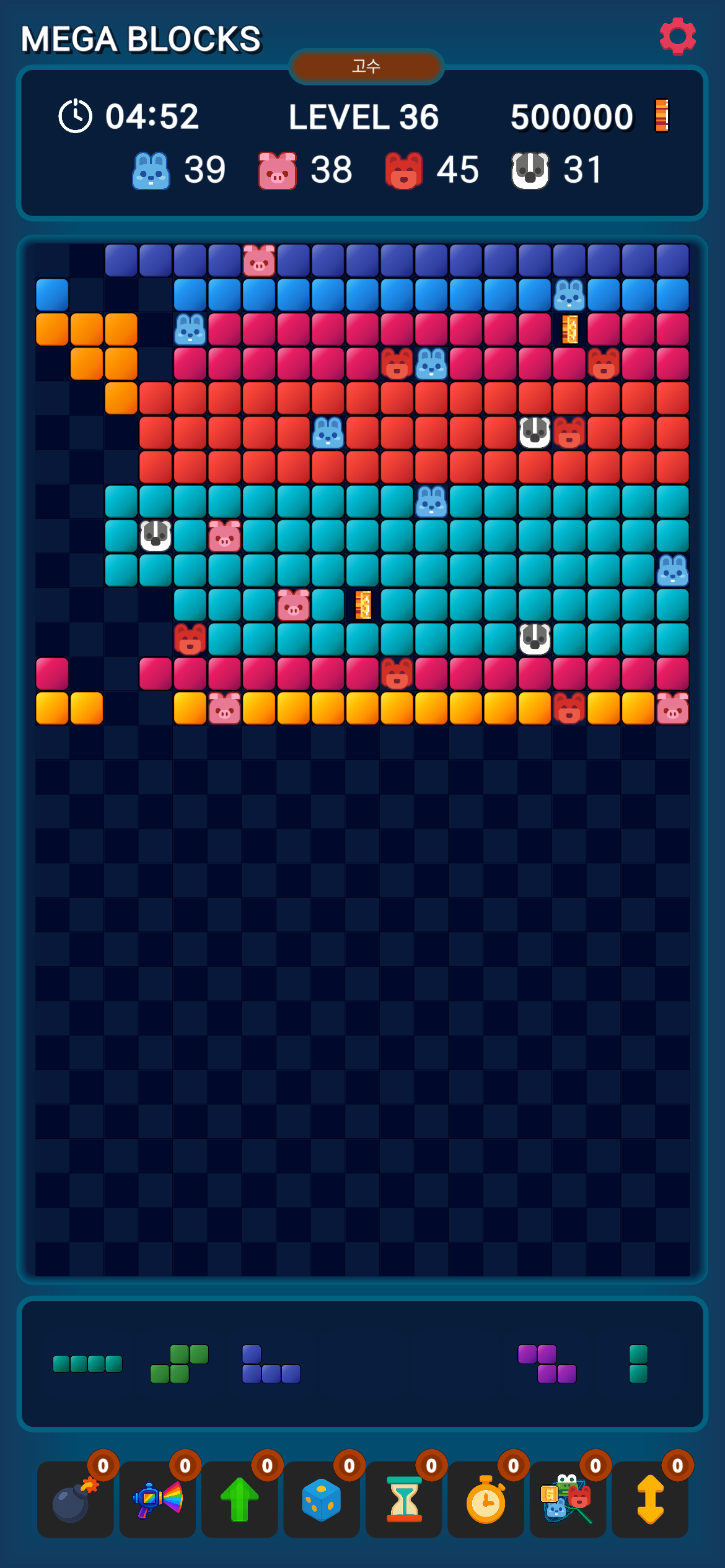Use the up-down arrow power-up
The image size is (725, 1568).
649,1500
